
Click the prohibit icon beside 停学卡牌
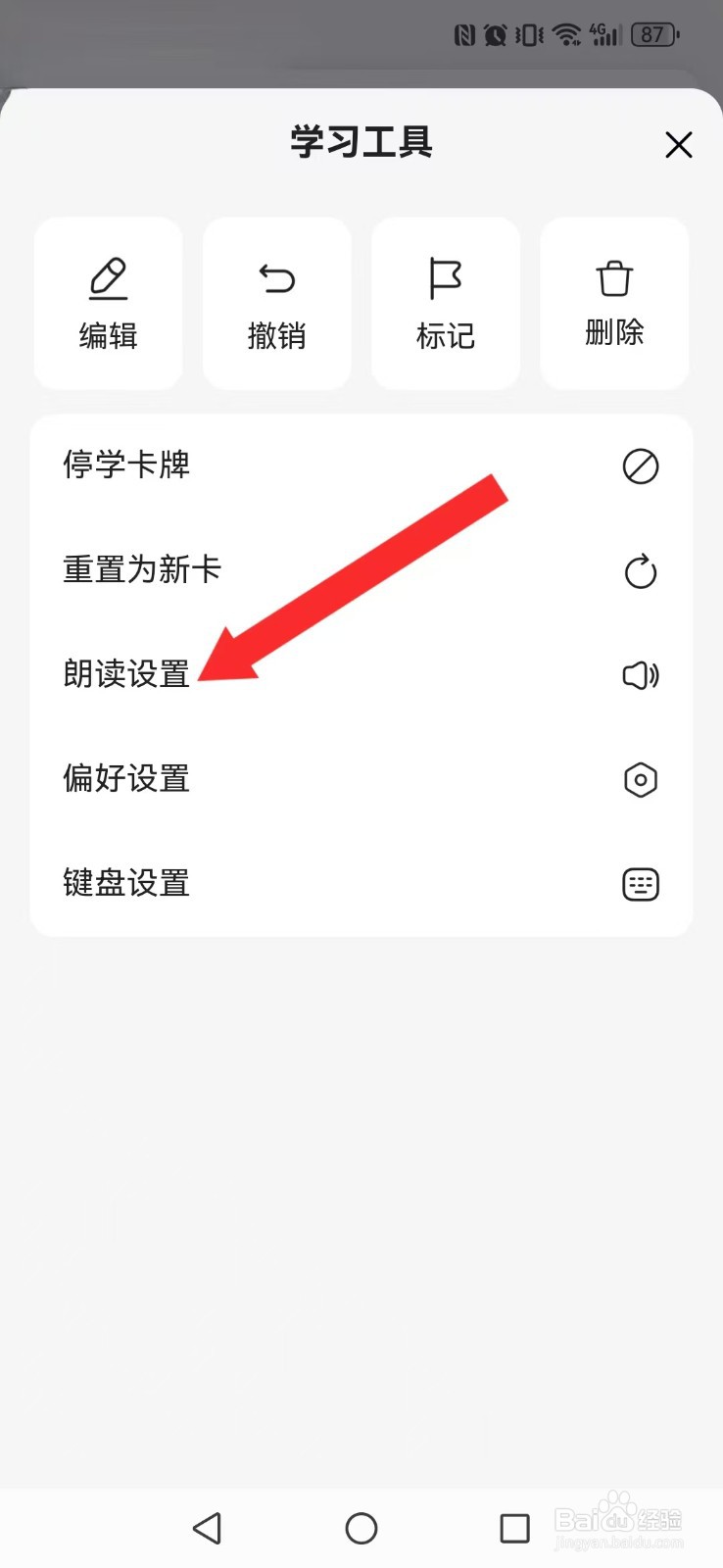640,467
